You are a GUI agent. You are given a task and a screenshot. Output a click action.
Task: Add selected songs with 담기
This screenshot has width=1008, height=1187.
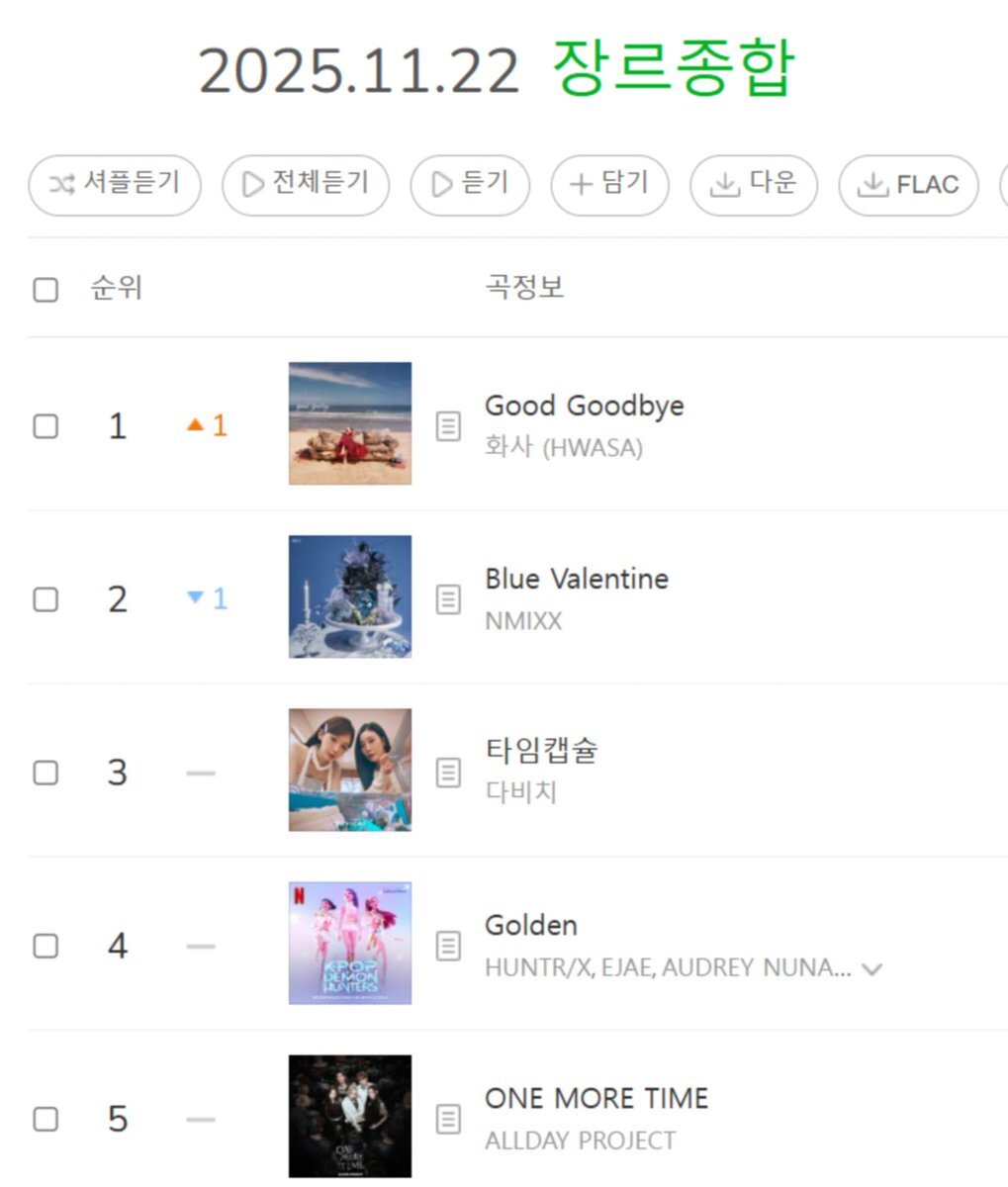coord(609,185)
